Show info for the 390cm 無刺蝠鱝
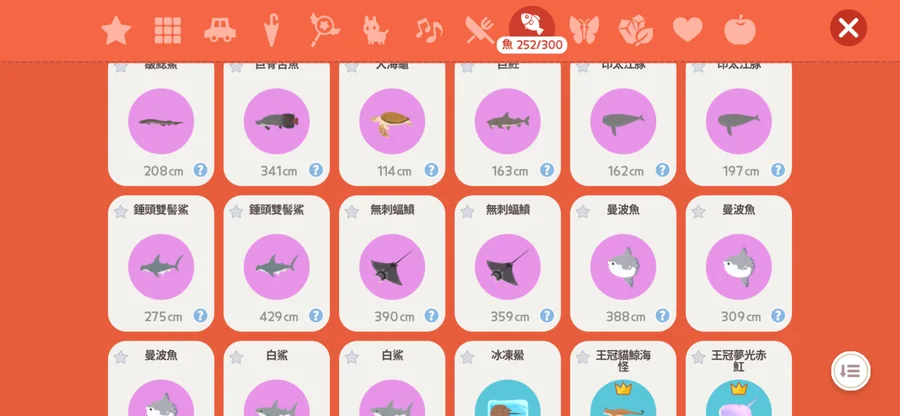Screen dimensions: 900x416 point(431,316)
